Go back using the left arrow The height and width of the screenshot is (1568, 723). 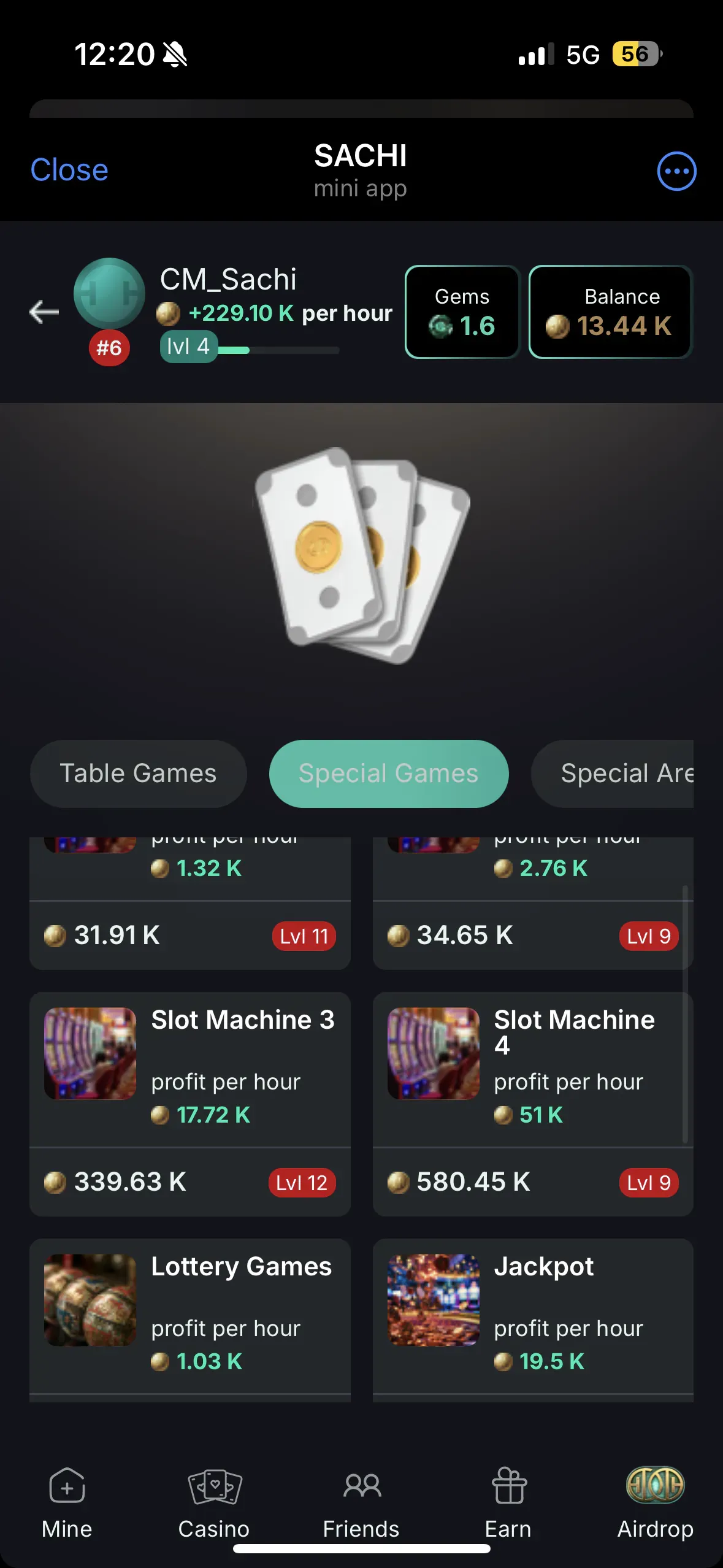point(44,312)
